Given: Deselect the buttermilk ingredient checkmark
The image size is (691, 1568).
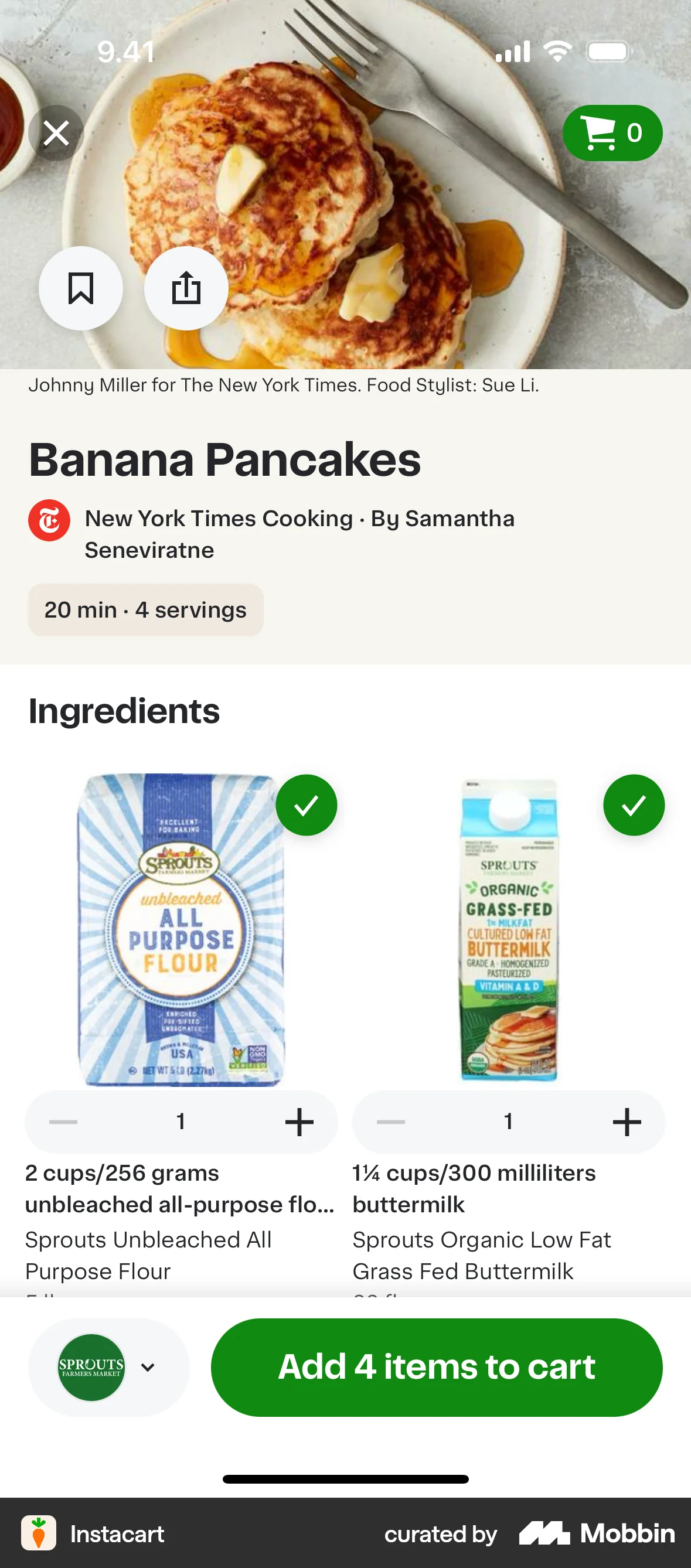Looking at the screenshot, I should pos(633,805).
